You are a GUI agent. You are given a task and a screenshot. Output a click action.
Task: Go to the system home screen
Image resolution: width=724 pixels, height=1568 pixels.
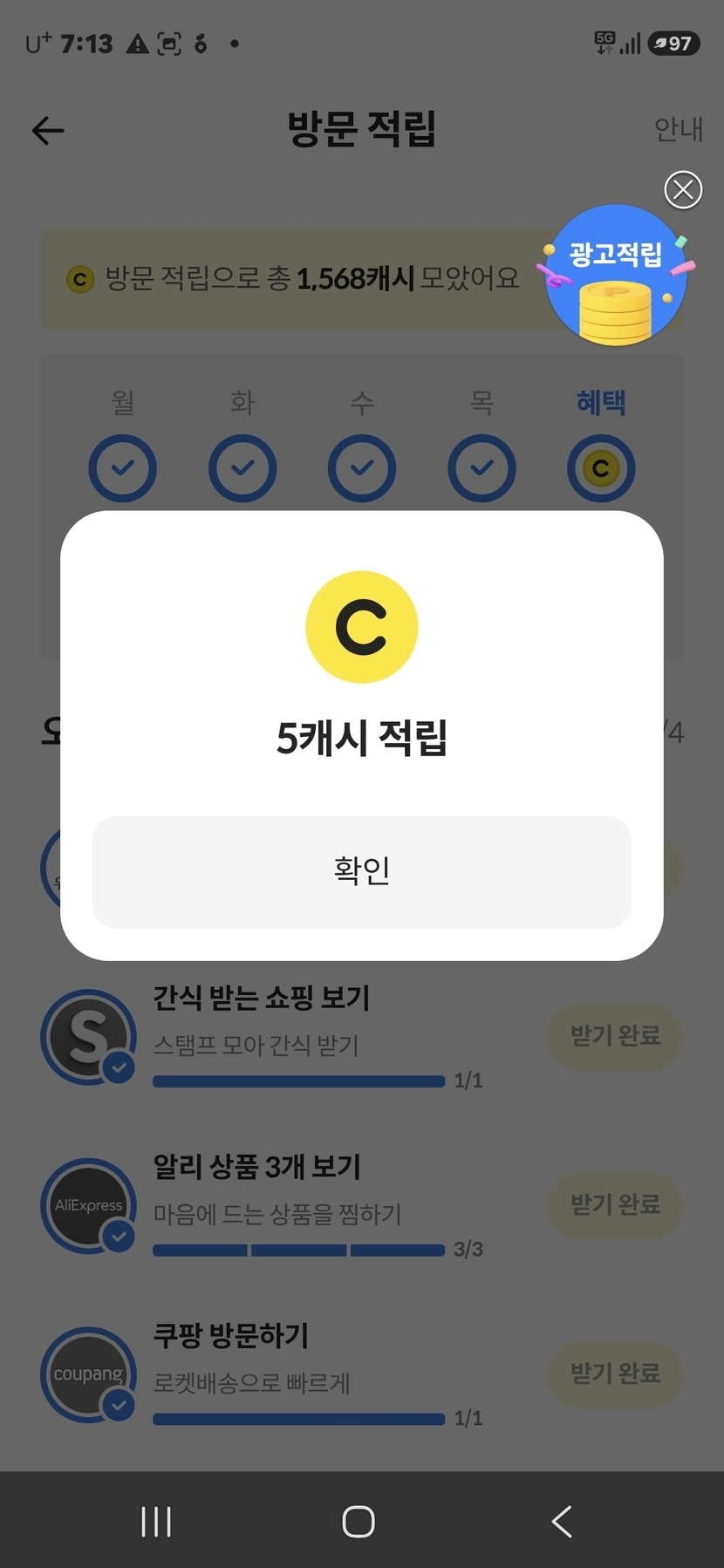click(x=359, y=1522)
